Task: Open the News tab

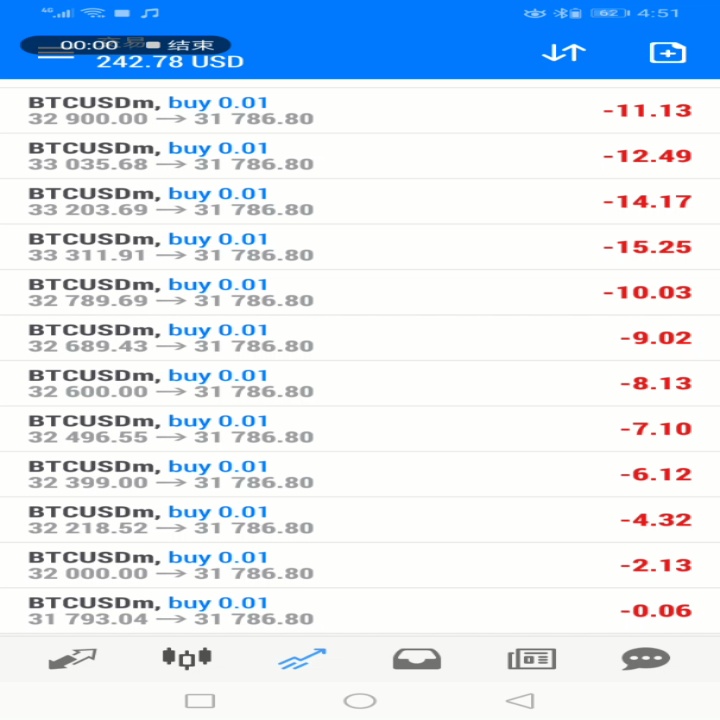Action: [x=532, y=659]
